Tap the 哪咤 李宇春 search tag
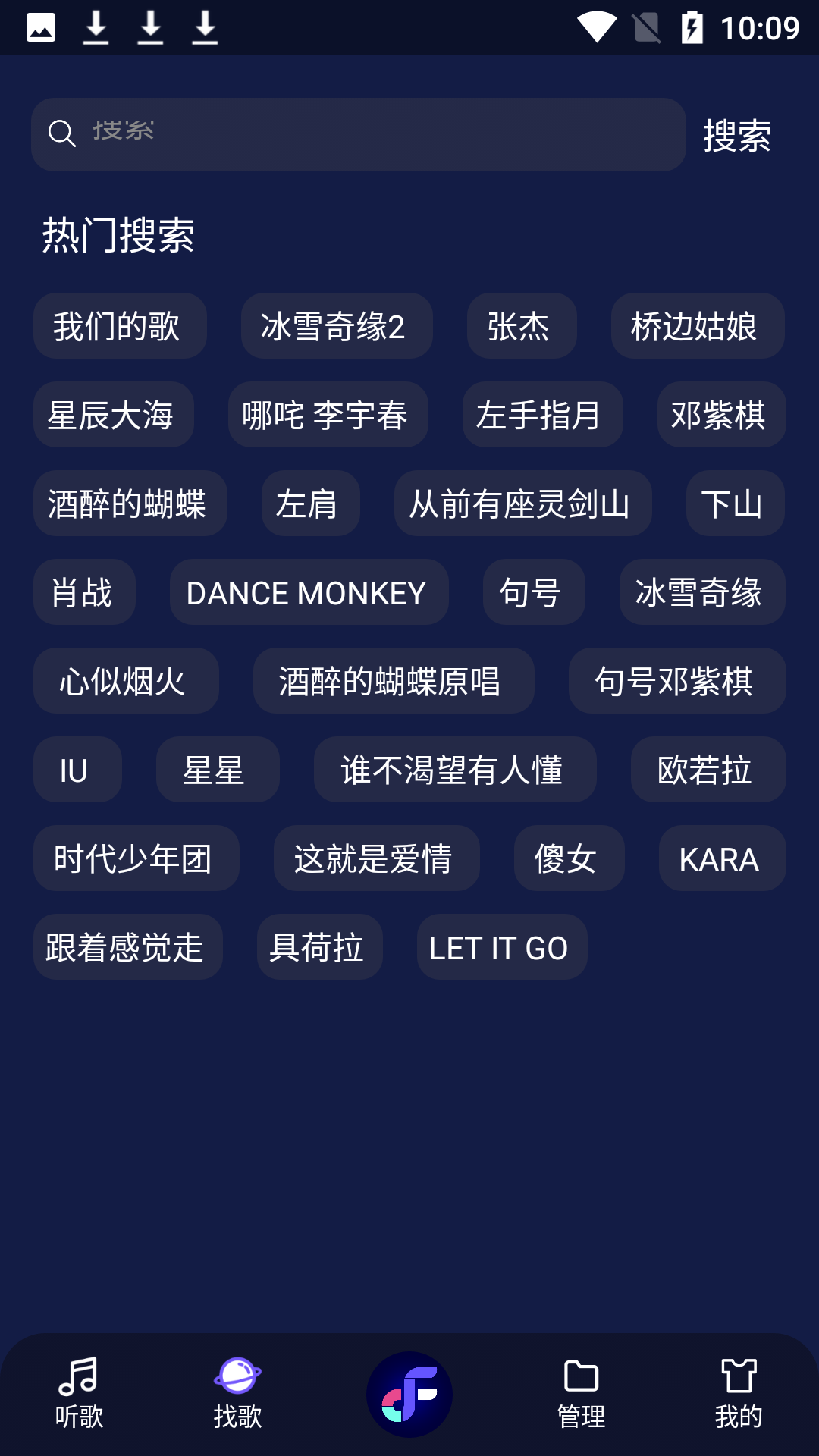 [328, 415]
